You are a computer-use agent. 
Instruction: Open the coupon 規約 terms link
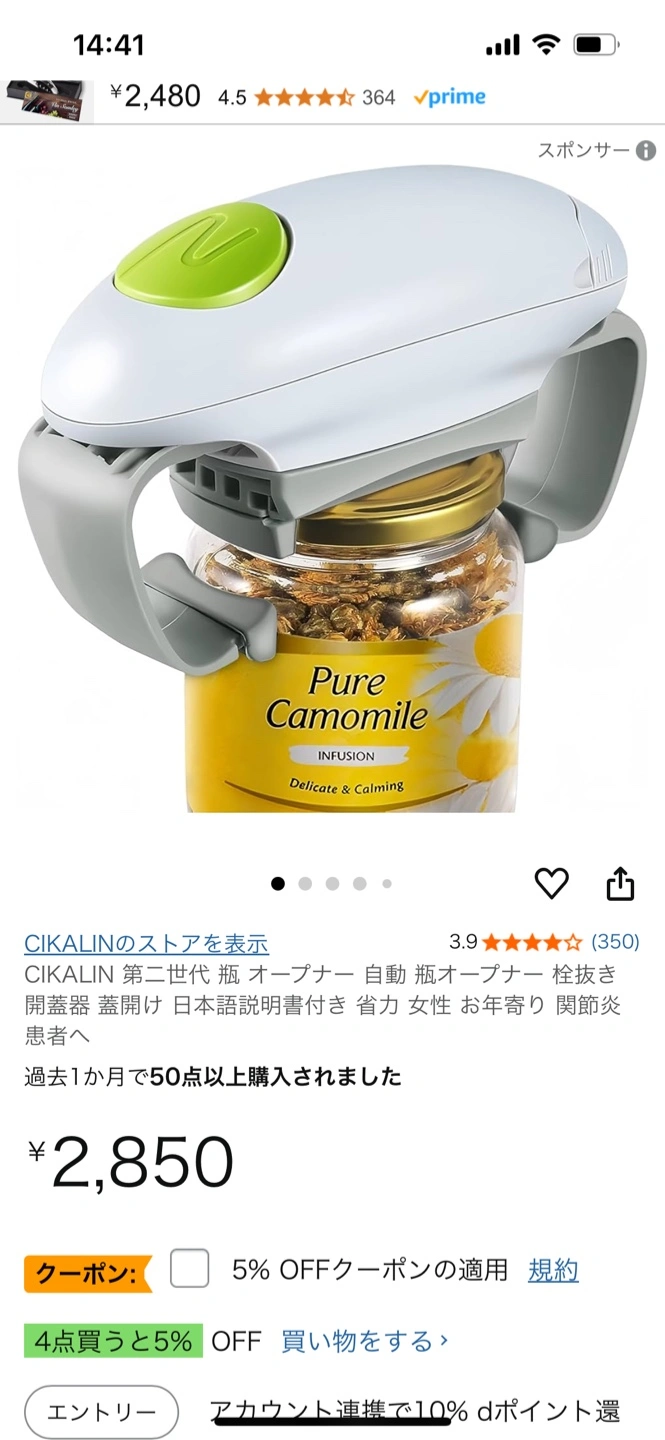pyautogui.click(x=553, y=1270)
